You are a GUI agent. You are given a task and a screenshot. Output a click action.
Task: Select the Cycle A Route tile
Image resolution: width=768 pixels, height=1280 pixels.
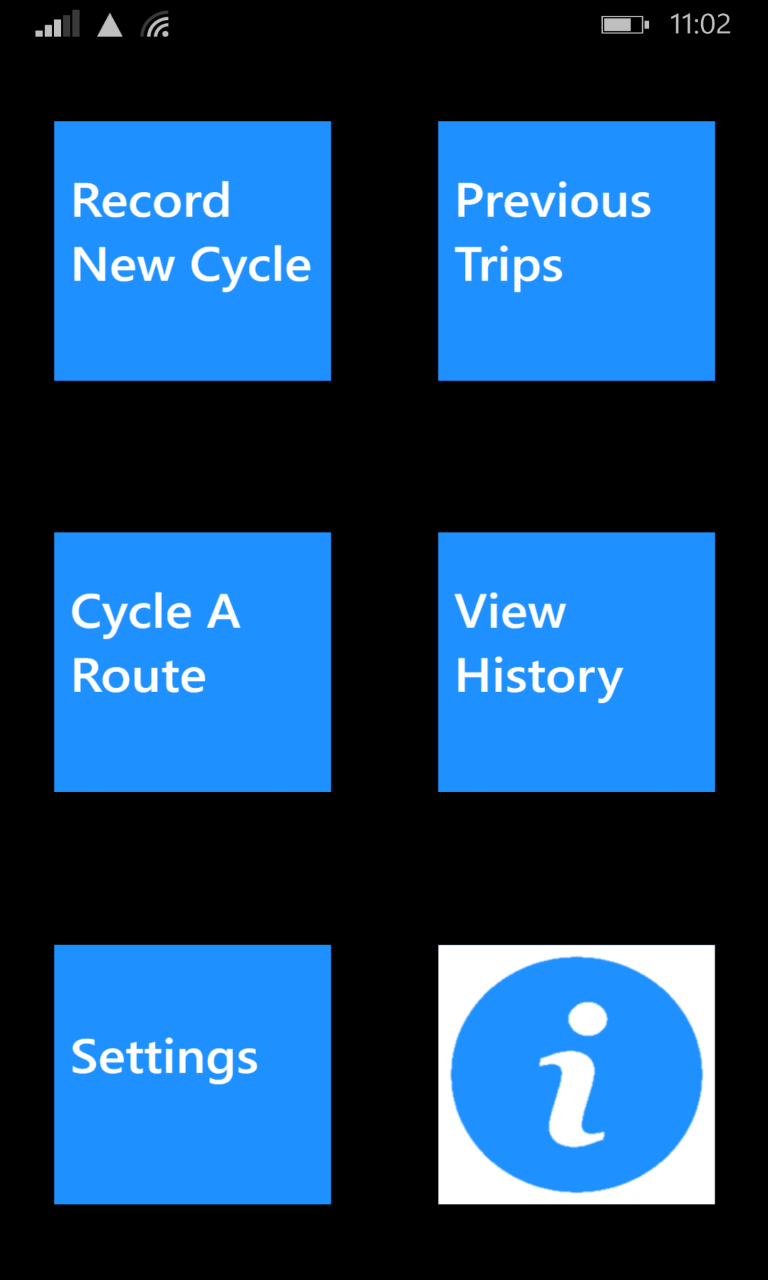[x=192, y=662]
